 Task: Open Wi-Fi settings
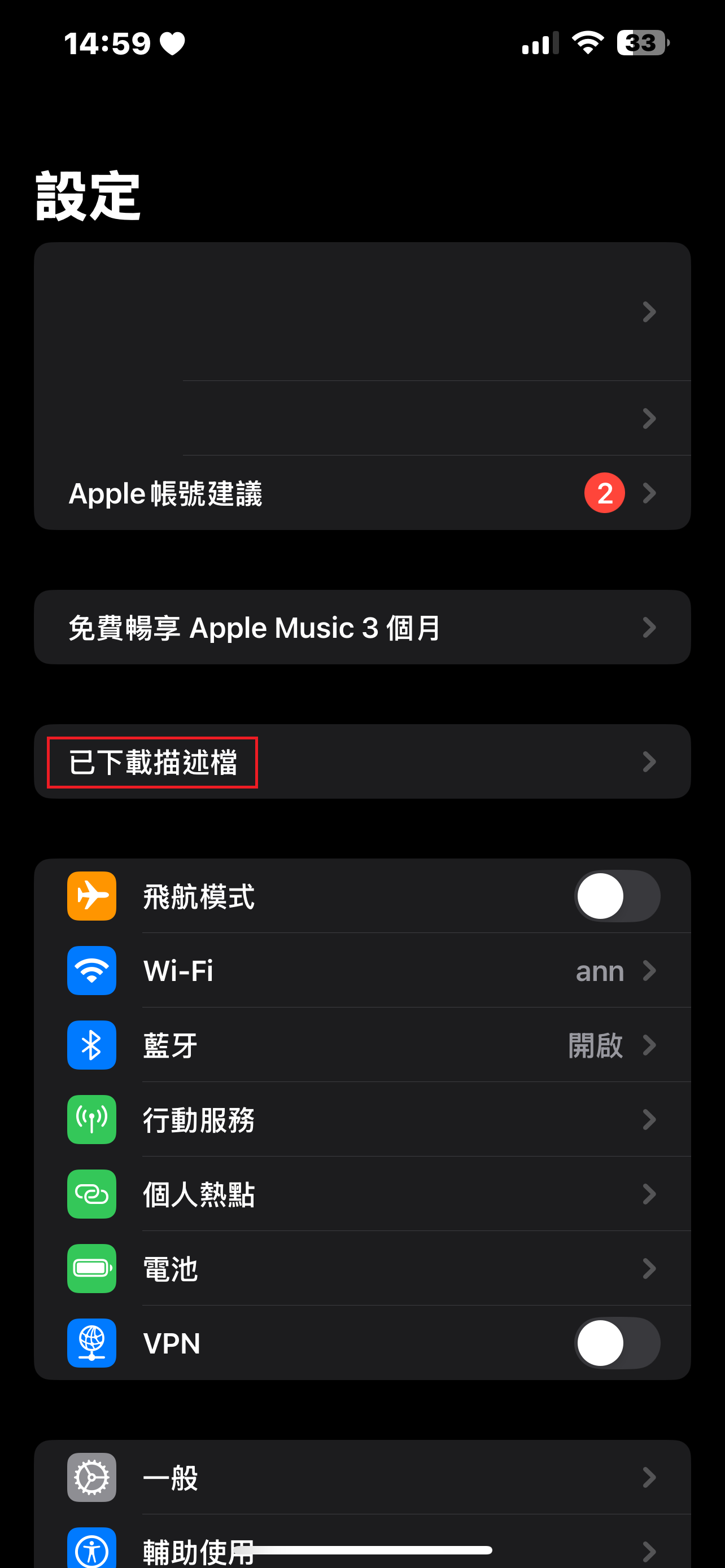(x=362, y=970)
